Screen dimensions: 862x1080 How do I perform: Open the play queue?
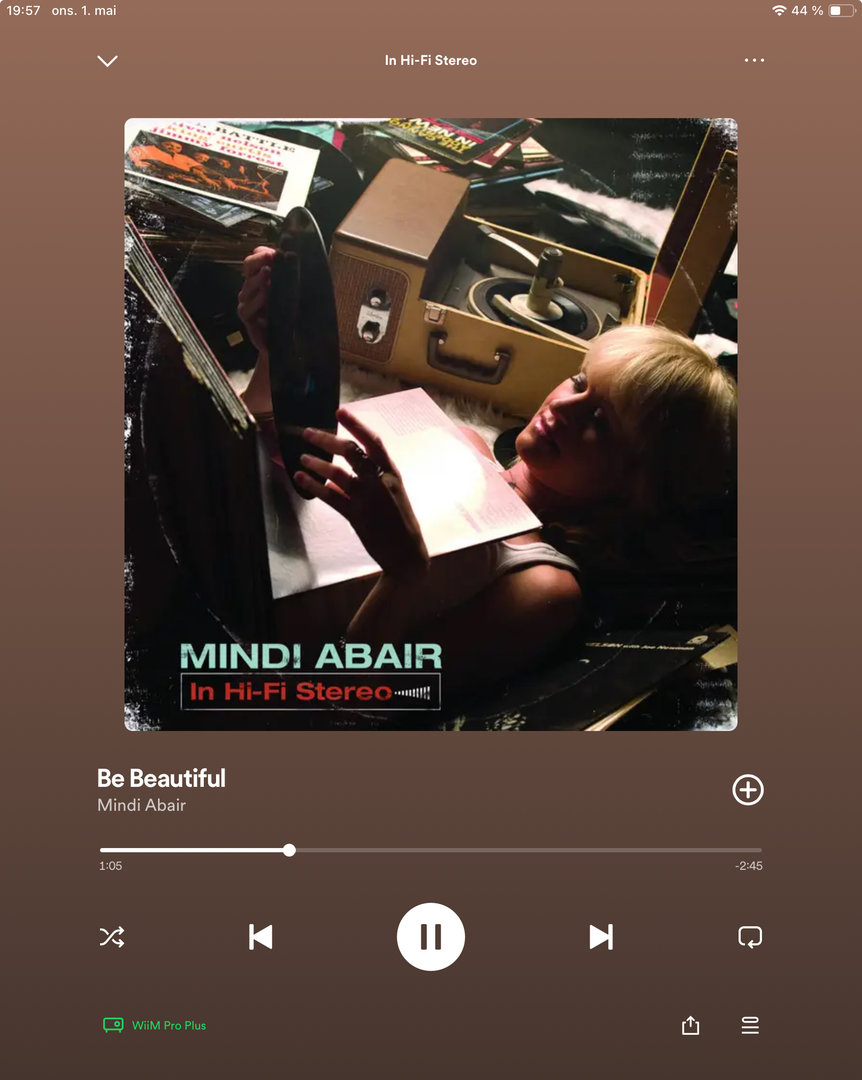click(x=750, y=1025)
